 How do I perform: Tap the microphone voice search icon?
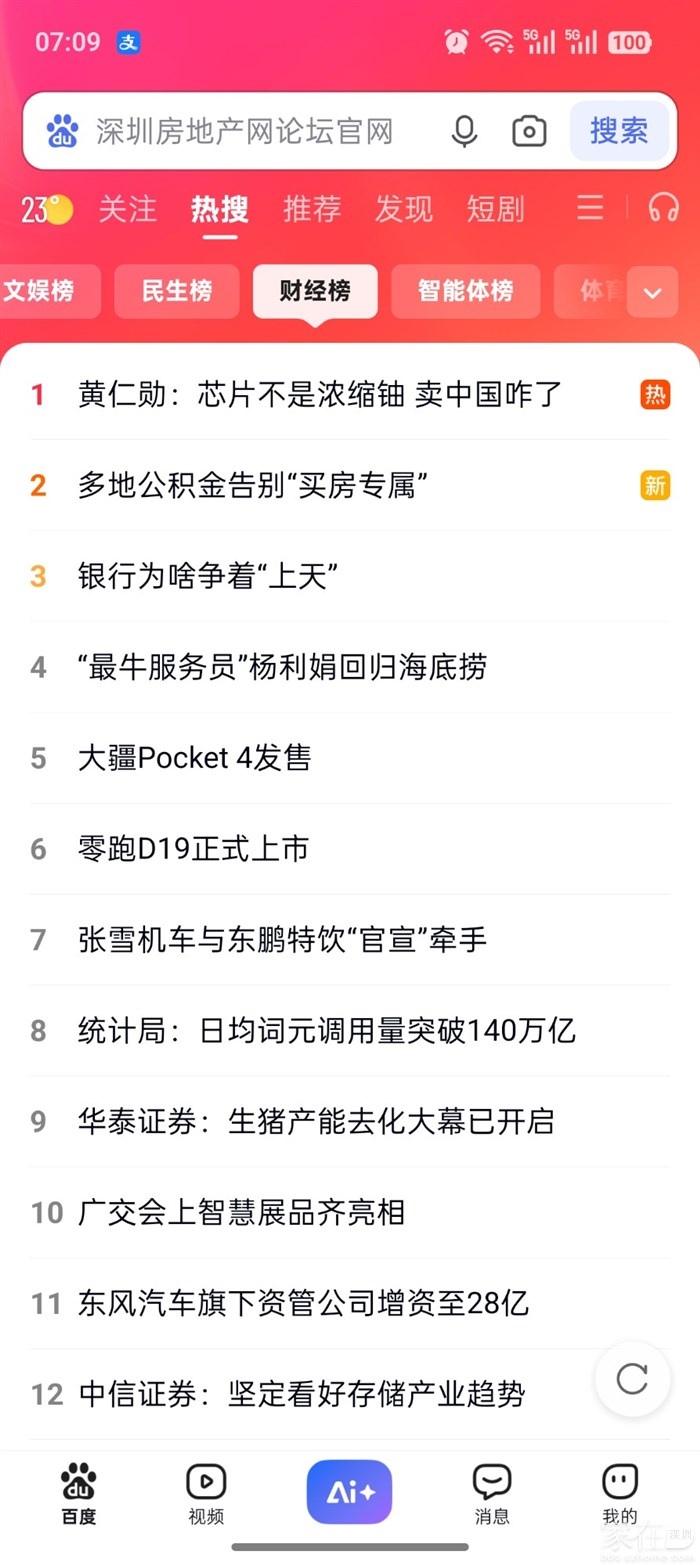coord(464,131)
